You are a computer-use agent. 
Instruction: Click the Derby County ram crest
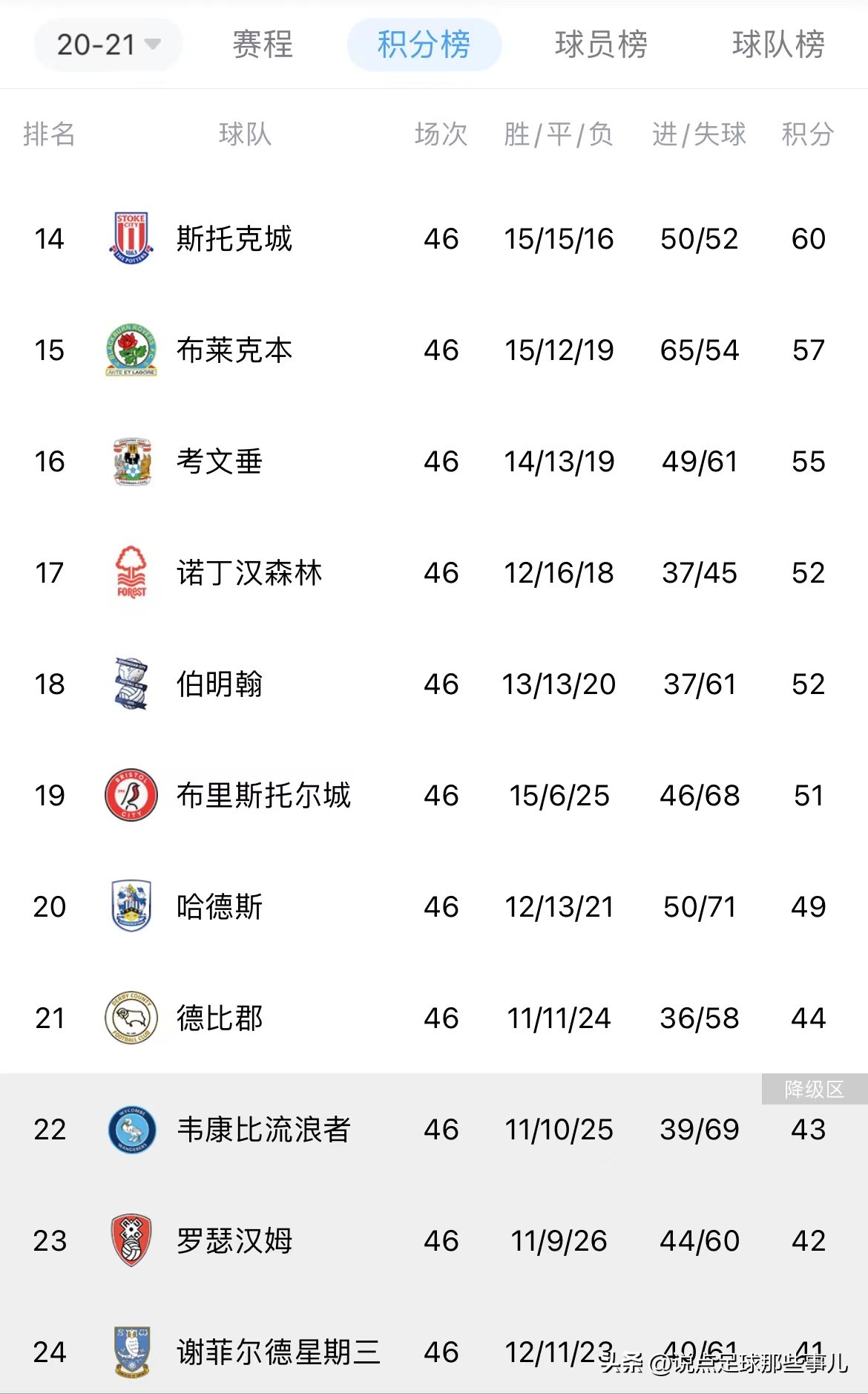(130, 1018)
